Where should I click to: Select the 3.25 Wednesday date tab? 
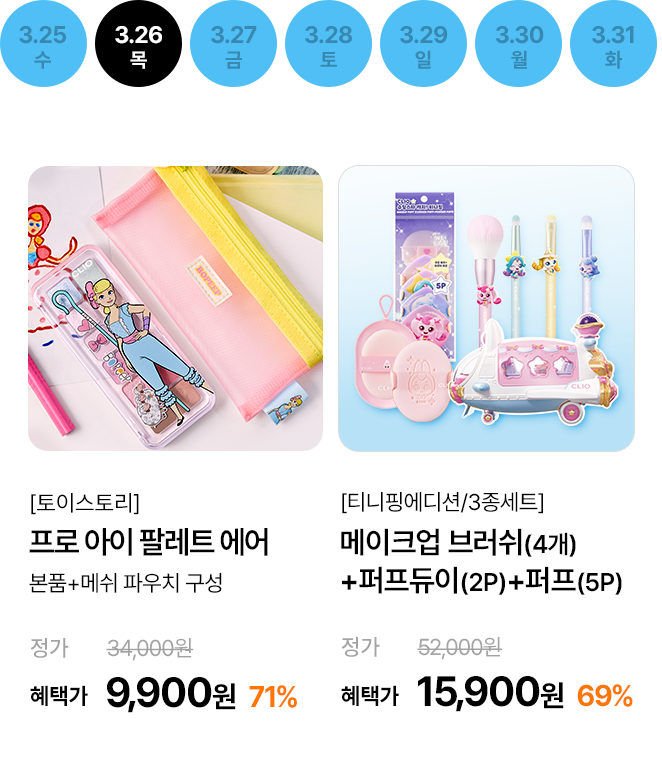click(42, 45)
